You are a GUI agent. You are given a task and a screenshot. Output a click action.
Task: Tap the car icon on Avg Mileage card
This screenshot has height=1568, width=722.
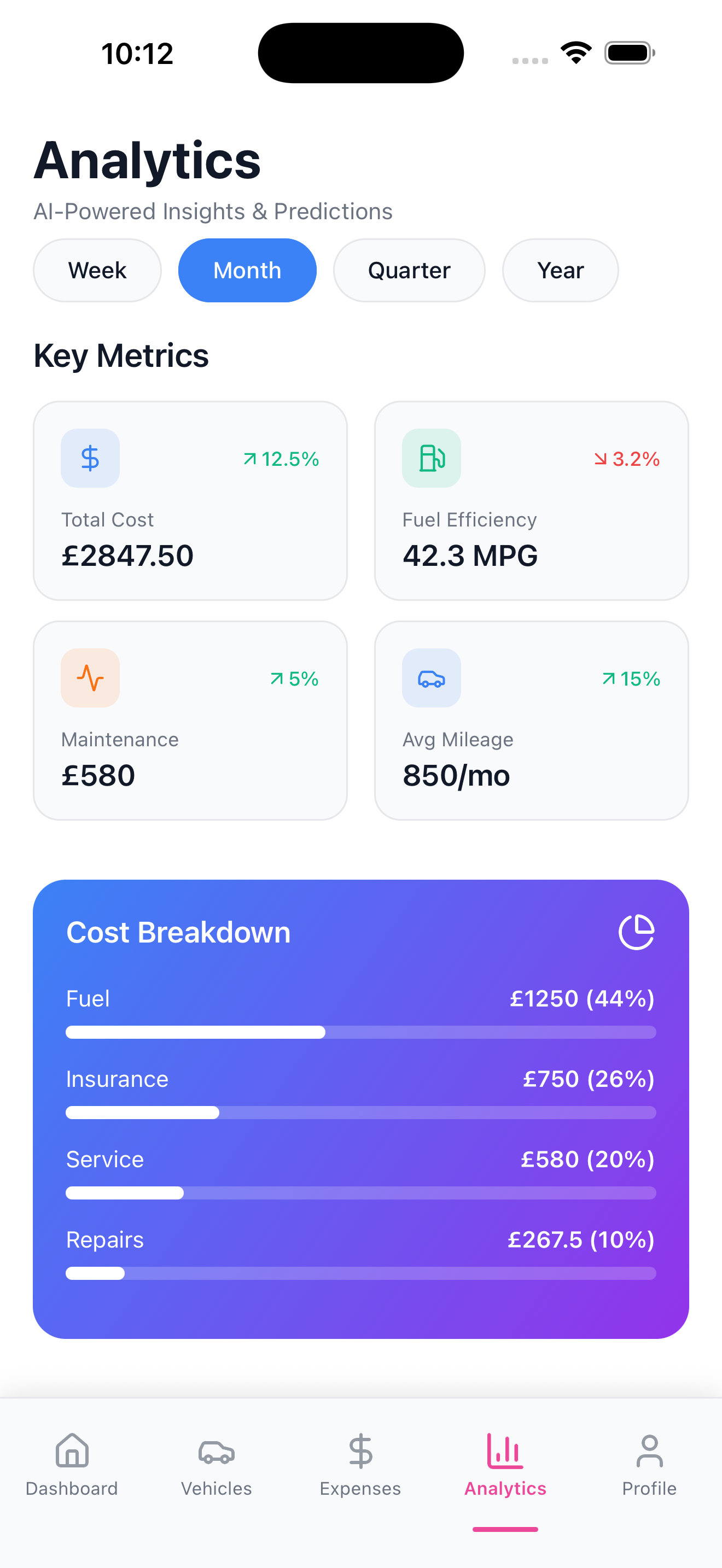click(x=431, y=677)
